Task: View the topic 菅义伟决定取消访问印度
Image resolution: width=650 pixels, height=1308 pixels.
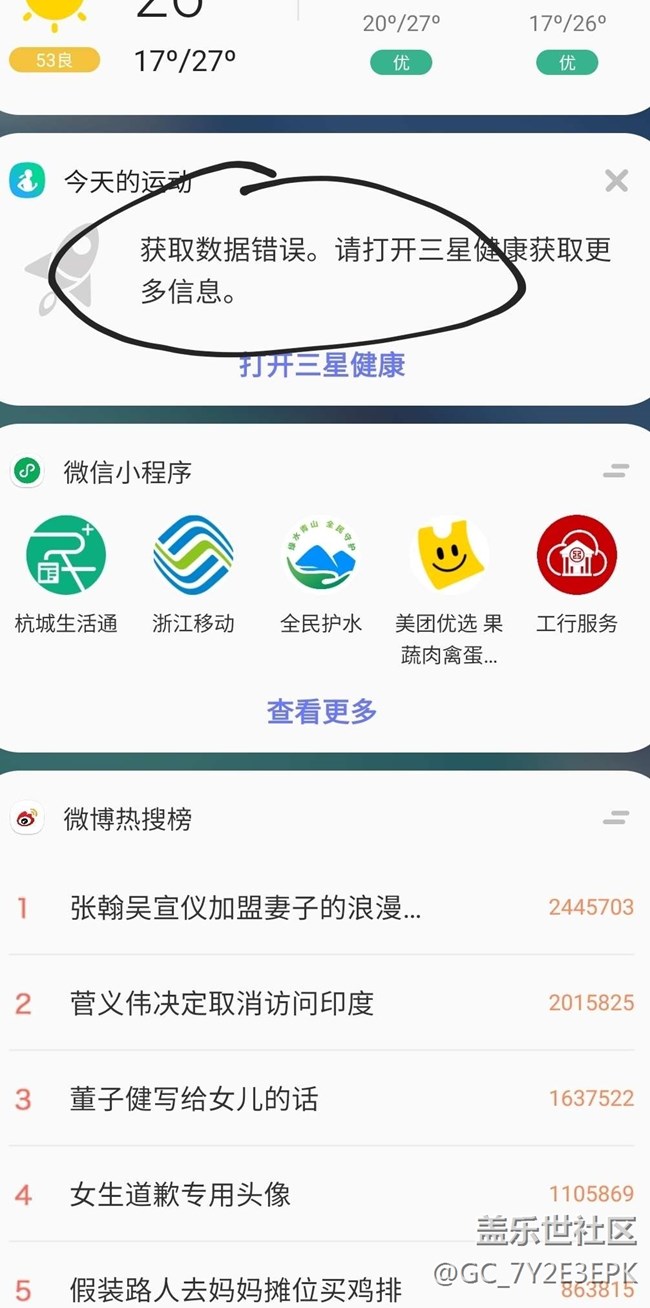Action: pos(222,1003)
